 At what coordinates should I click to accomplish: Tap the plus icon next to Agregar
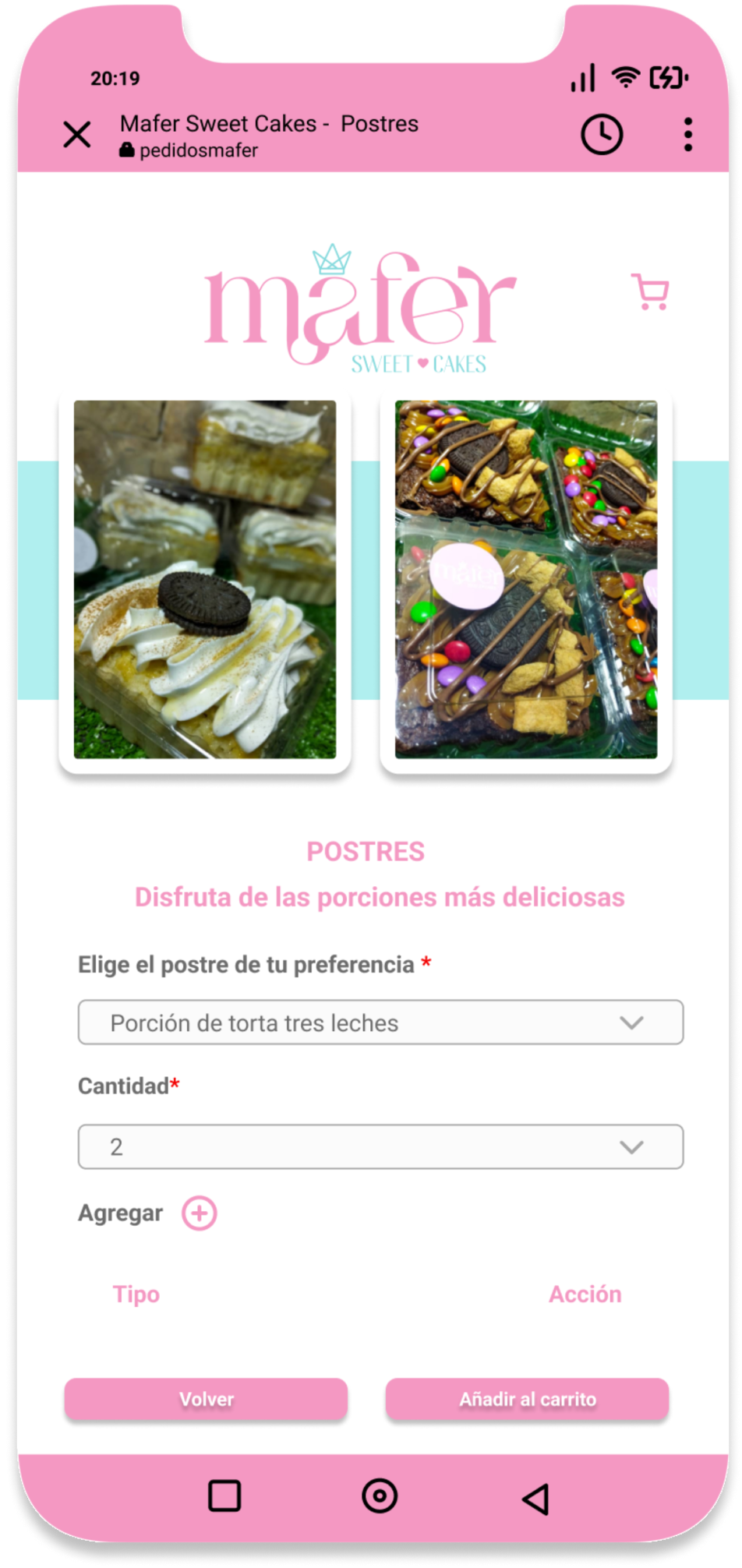199,1213
